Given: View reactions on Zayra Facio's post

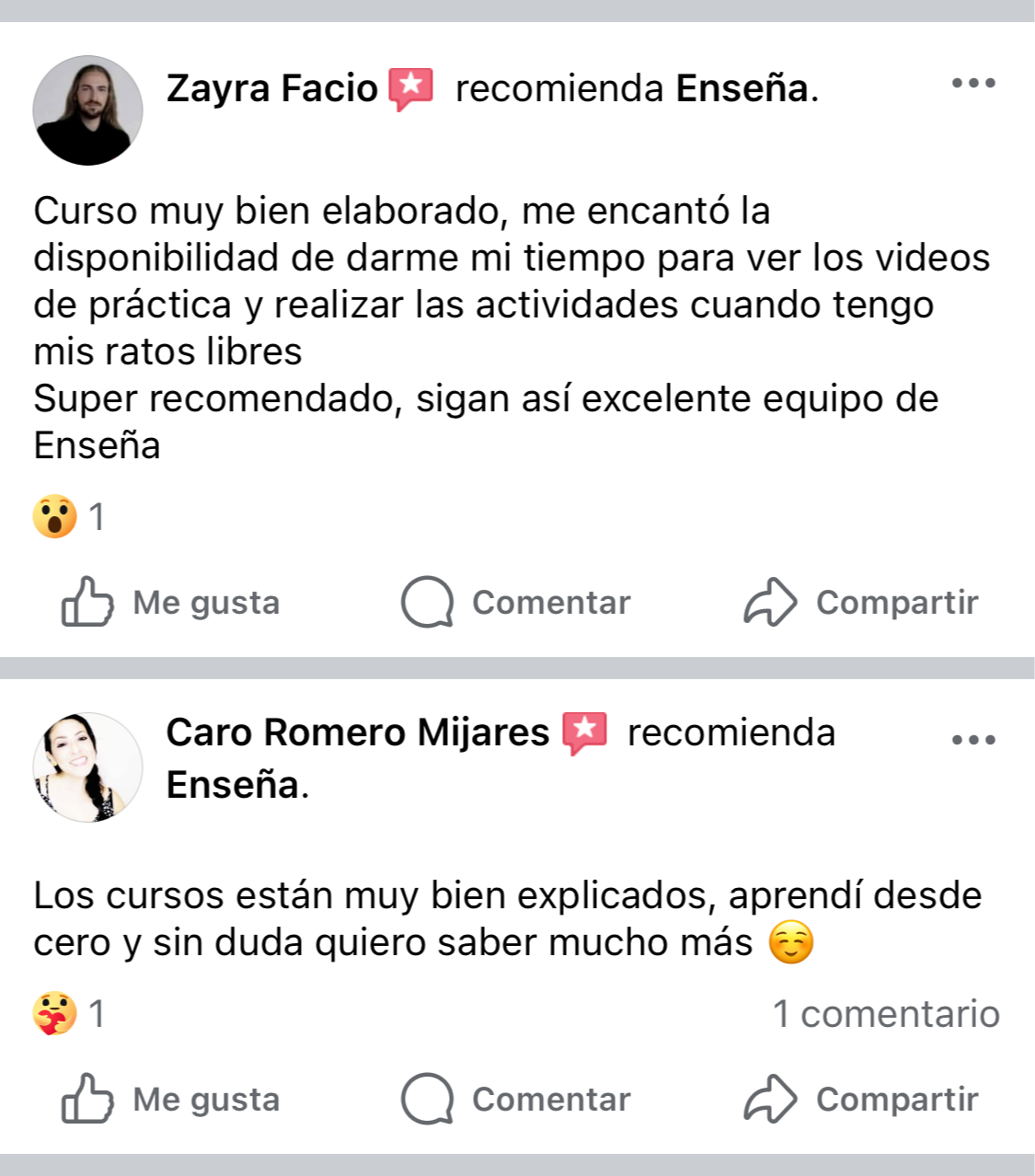Looking at the screenshot, I should [x=69, y=517].
